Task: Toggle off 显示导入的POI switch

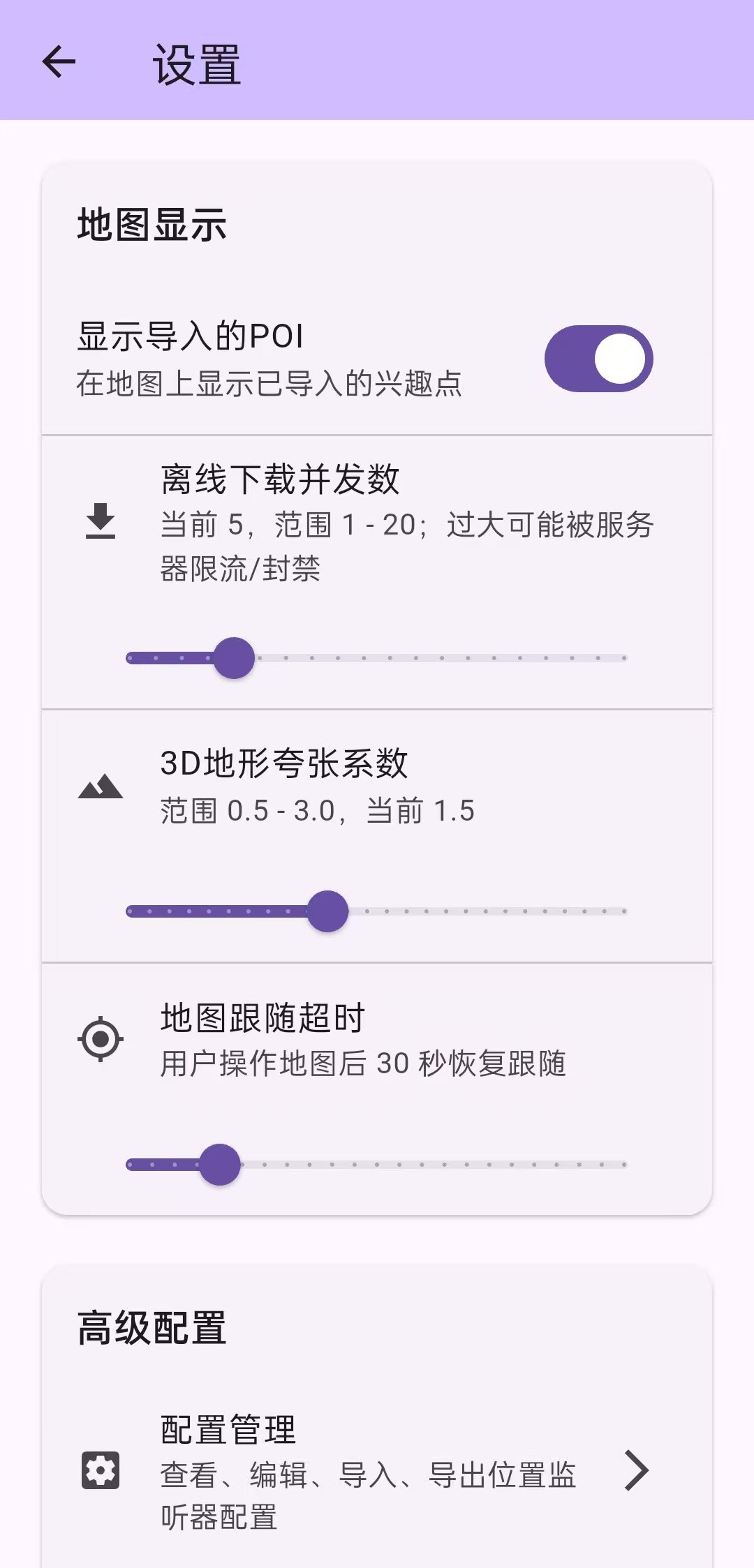Action: 598,359
